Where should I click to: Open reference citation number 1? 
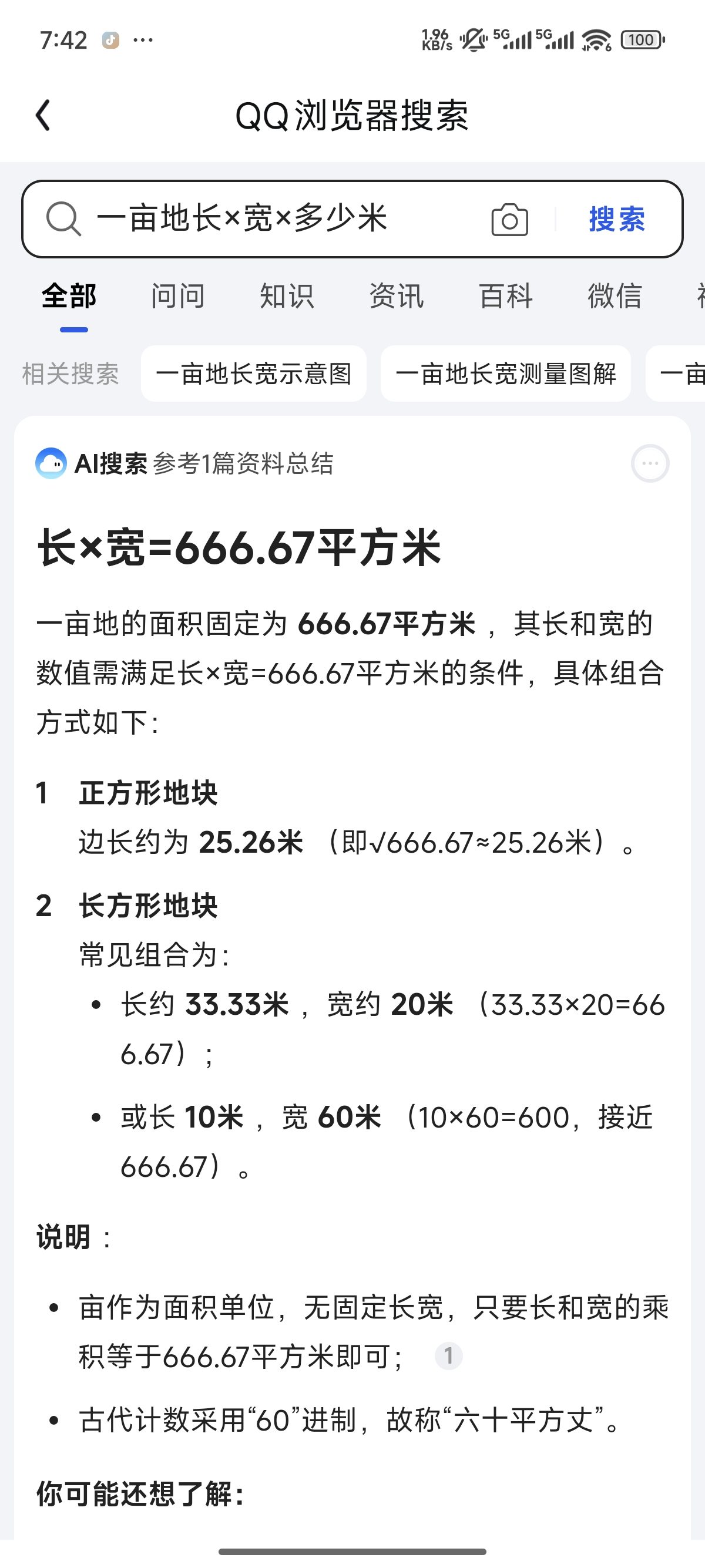click(449, 1356)
